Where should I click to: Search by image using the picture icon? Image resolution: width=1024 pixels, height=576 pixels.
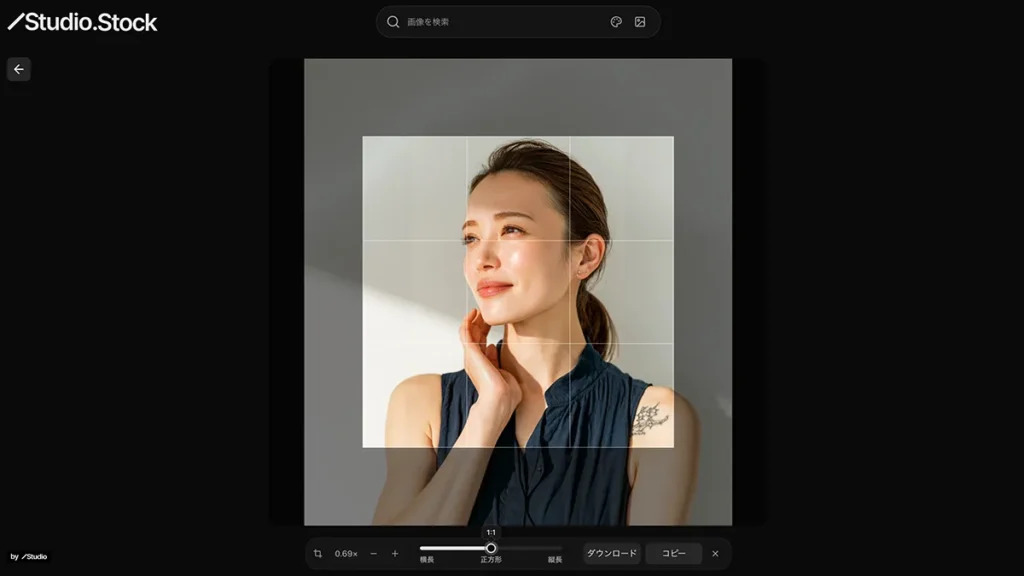click(640, 22)
